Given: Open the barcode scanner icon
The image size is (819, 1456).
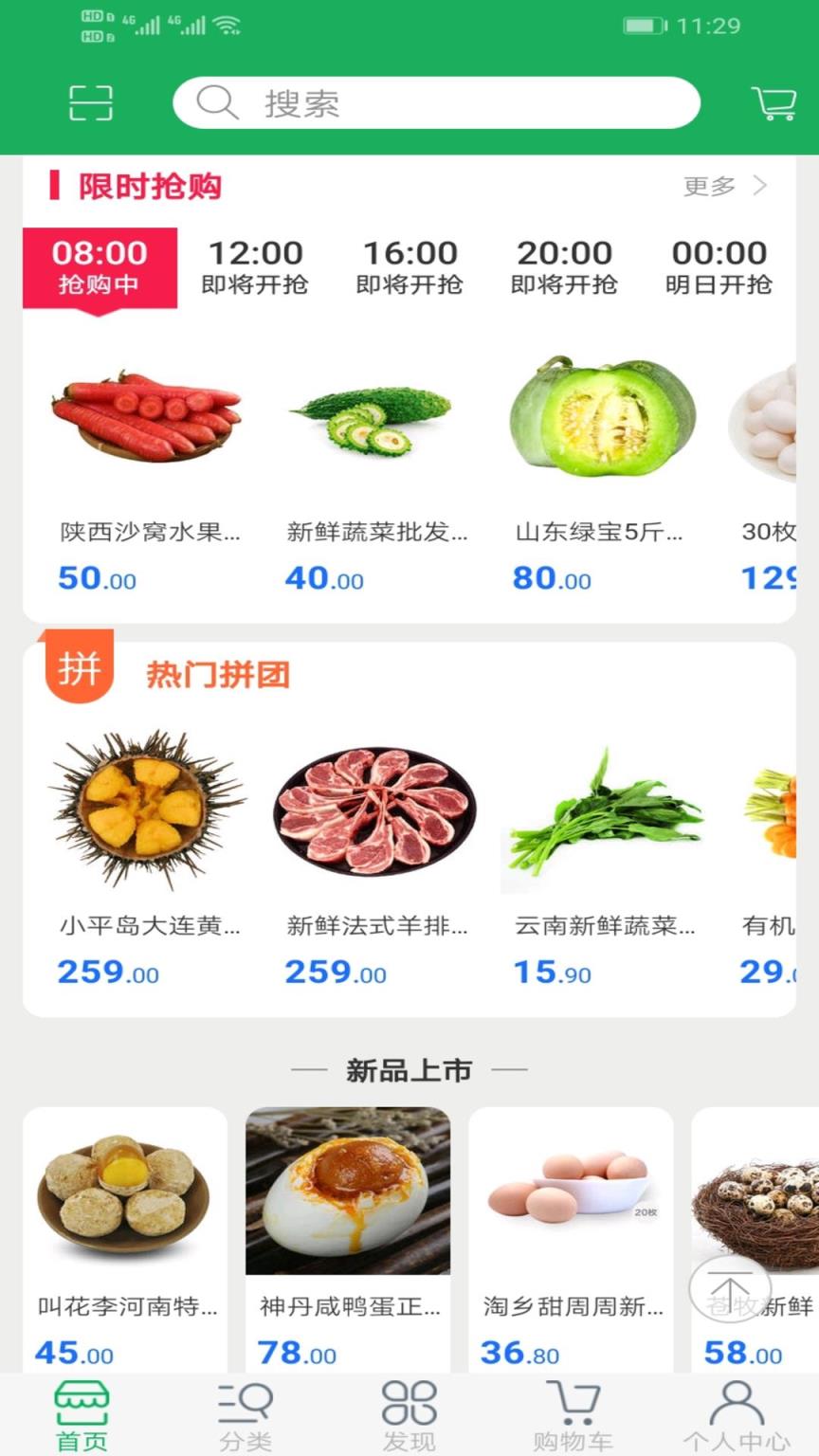Looking at the screenshot, I should (90, 104).
